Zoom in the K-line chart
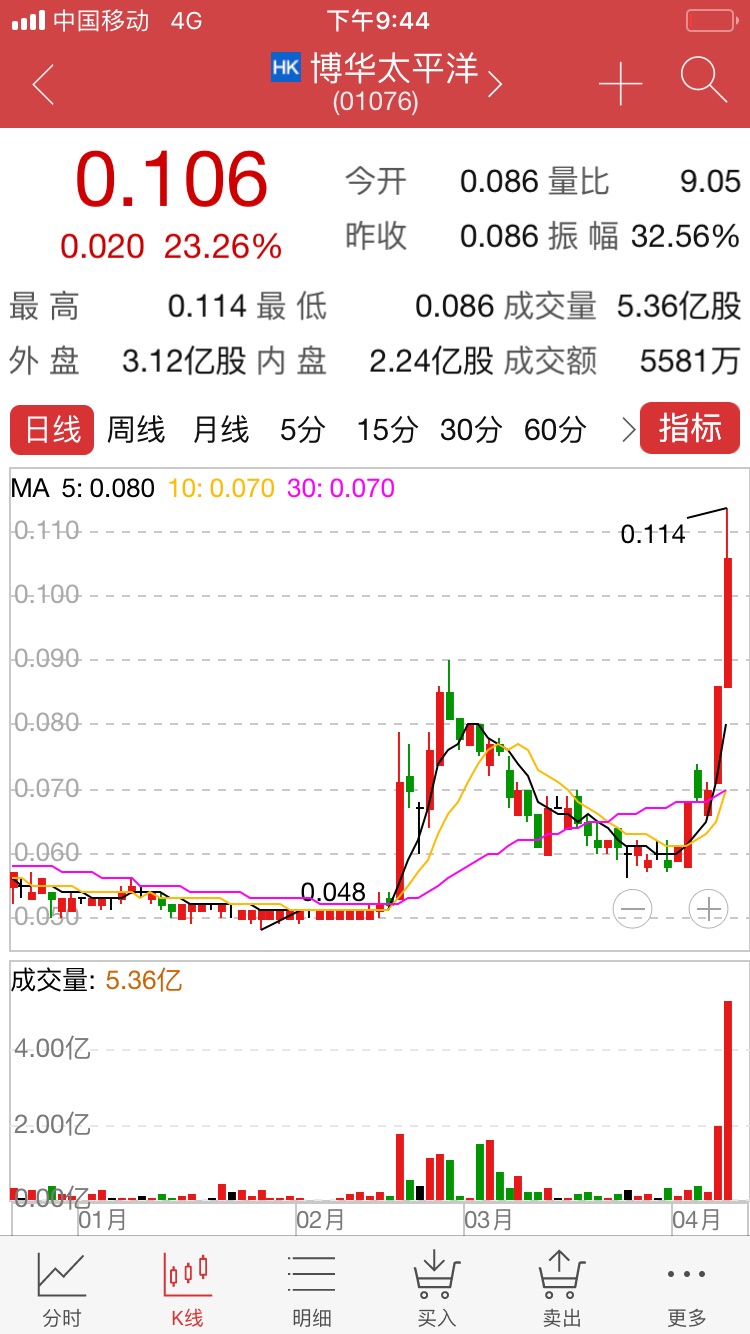The width and height of the screenshot is (750, 1334). coord(708,909)
